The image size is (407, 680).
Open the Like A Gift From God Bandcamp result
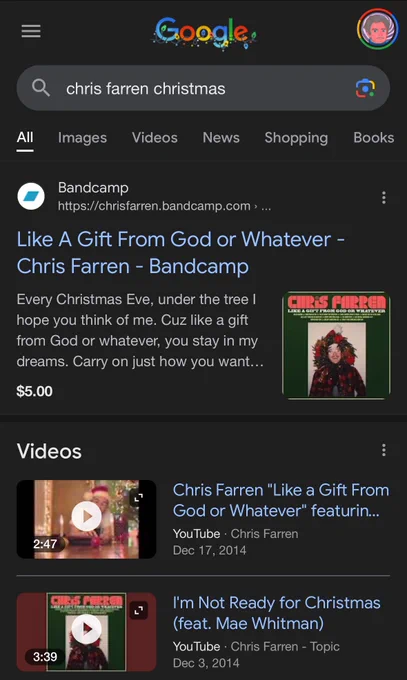point(181,252)
